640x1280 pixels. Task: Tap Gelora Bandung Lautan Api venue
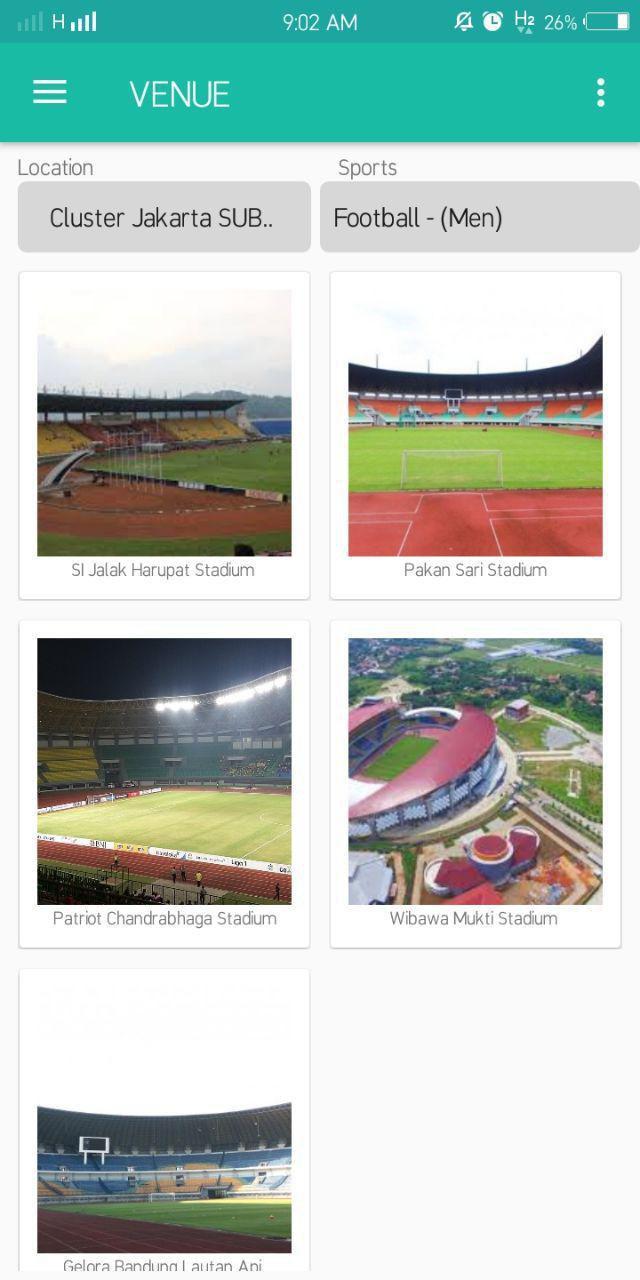pos(164,1120)
